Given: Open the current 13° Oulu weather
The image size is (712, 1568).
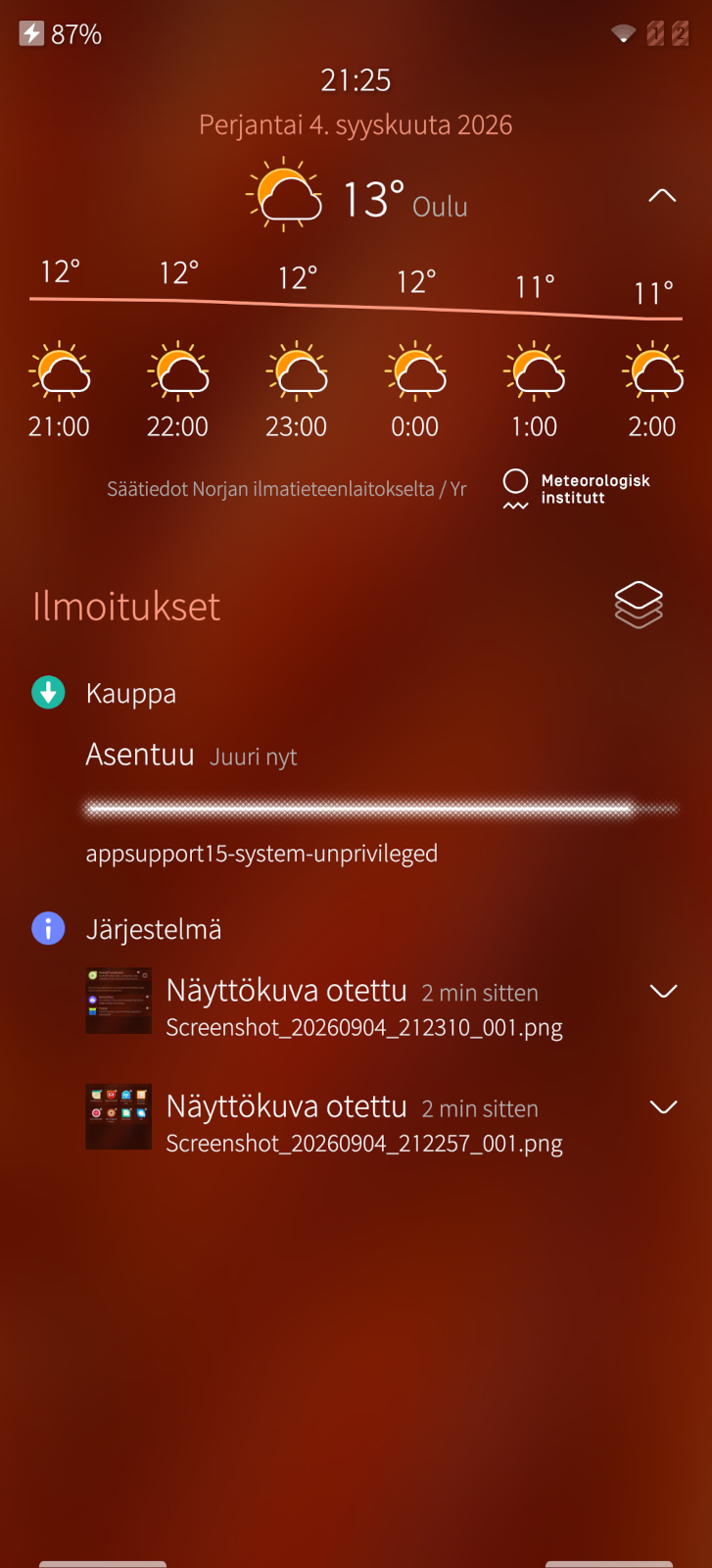Looking at the screenshot, I should click(356, 196).
